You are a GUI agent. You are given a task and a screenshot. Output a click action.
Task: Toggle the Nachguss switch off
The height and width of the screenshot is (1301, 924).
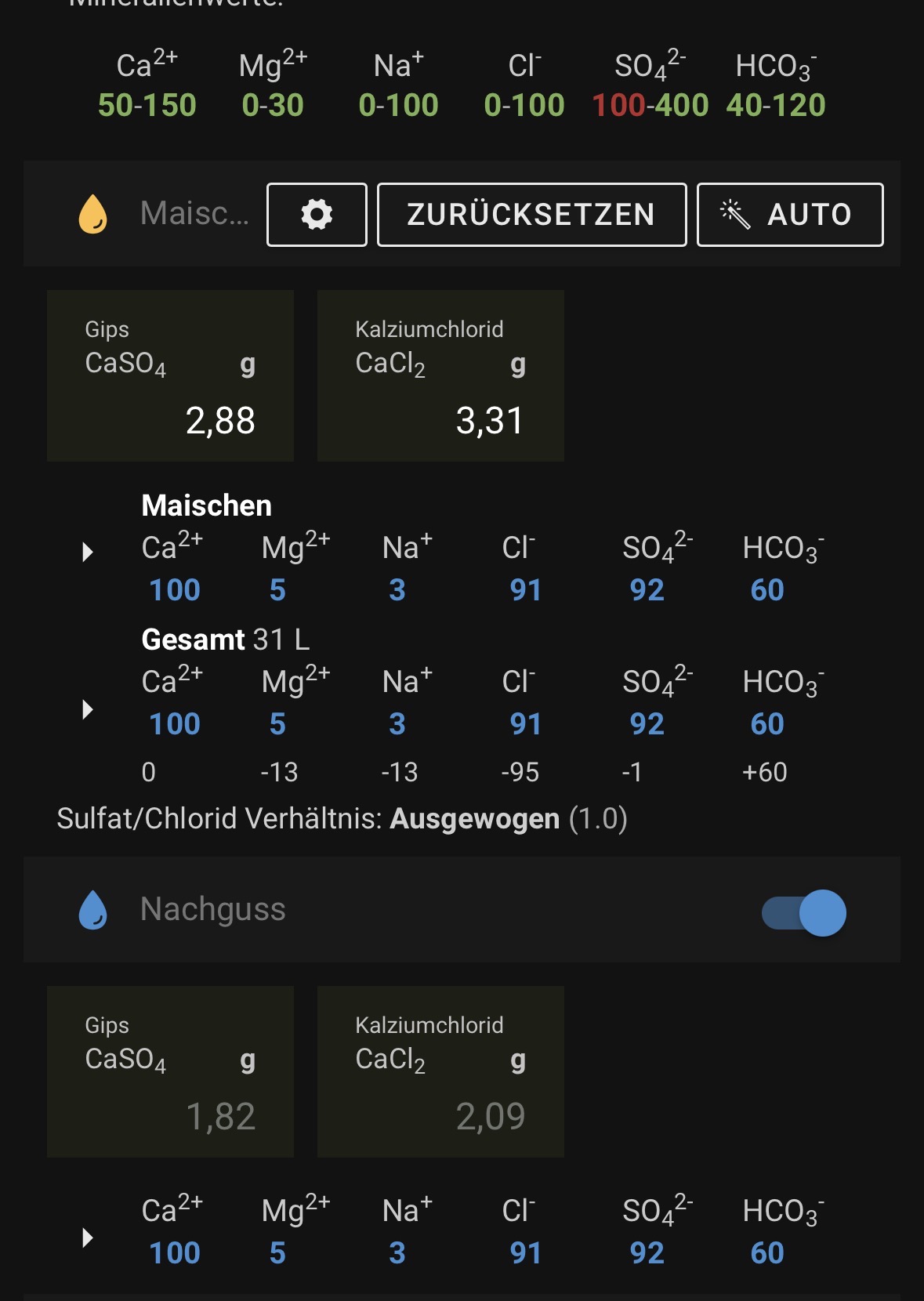pyautogui.click(x=805, y=913)
